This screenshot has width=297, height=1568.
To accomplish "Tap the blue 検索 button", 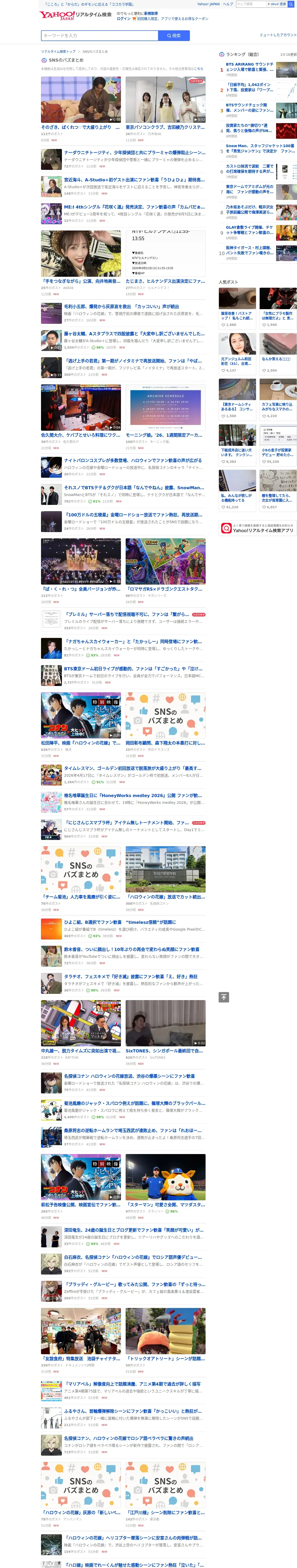I will [174, 35].
